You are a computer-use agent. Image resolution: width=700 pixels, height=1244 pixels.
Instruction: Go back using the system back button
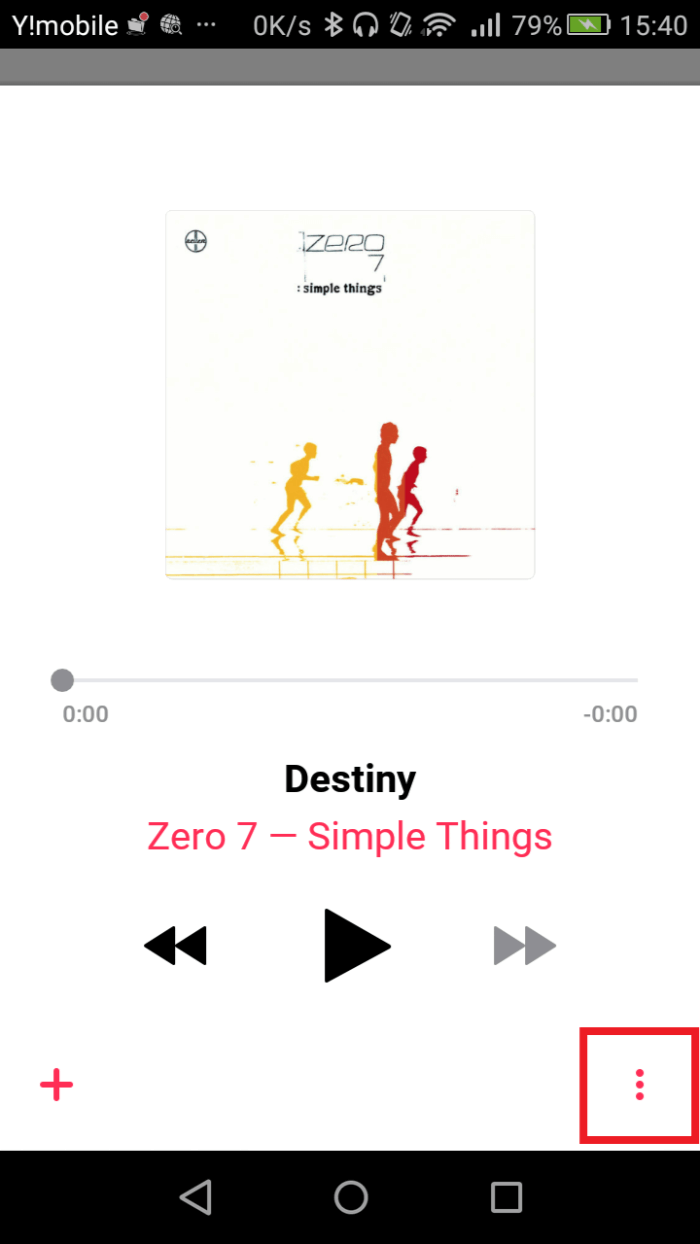(x=196, y=1197)
